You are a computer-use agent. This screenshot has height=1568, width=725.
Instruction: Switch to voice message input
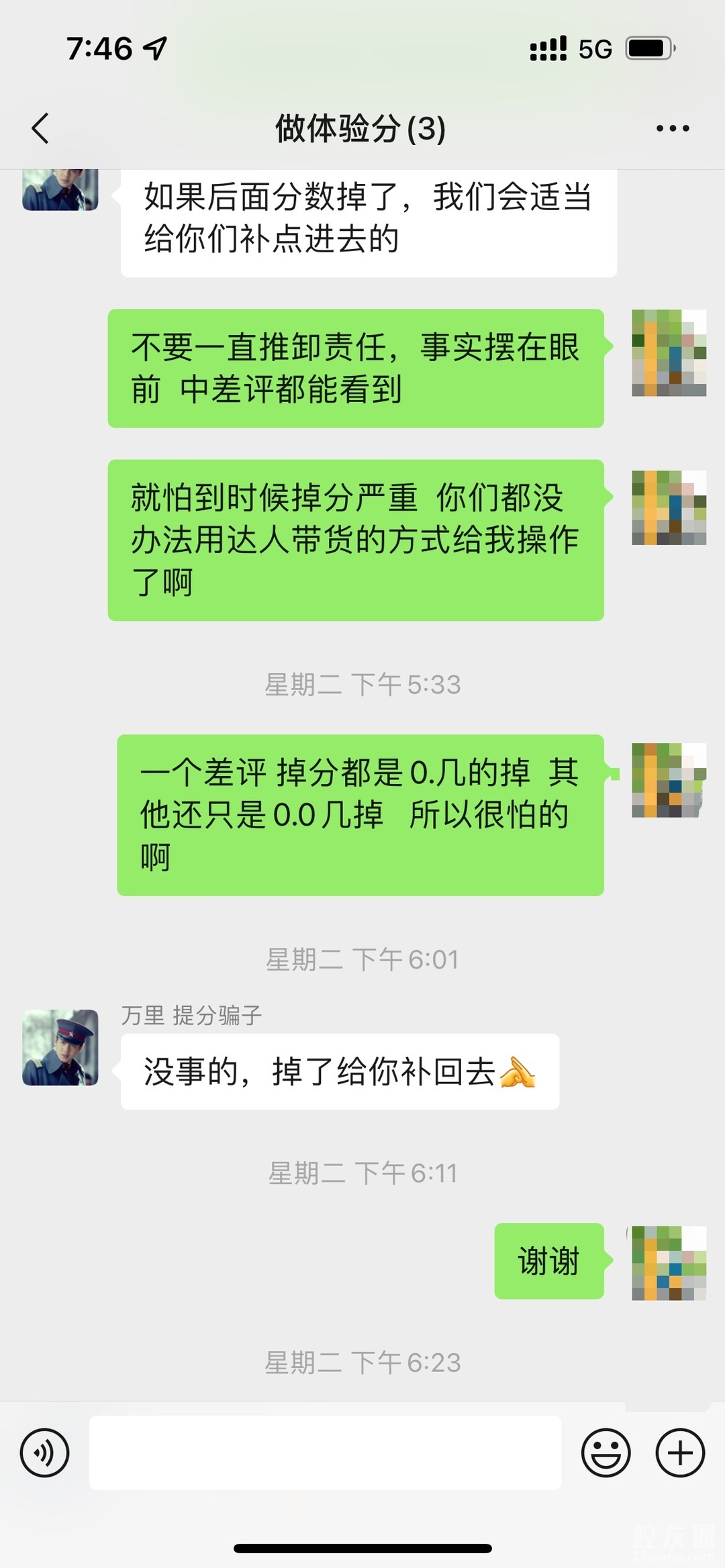coord(45,1453)
